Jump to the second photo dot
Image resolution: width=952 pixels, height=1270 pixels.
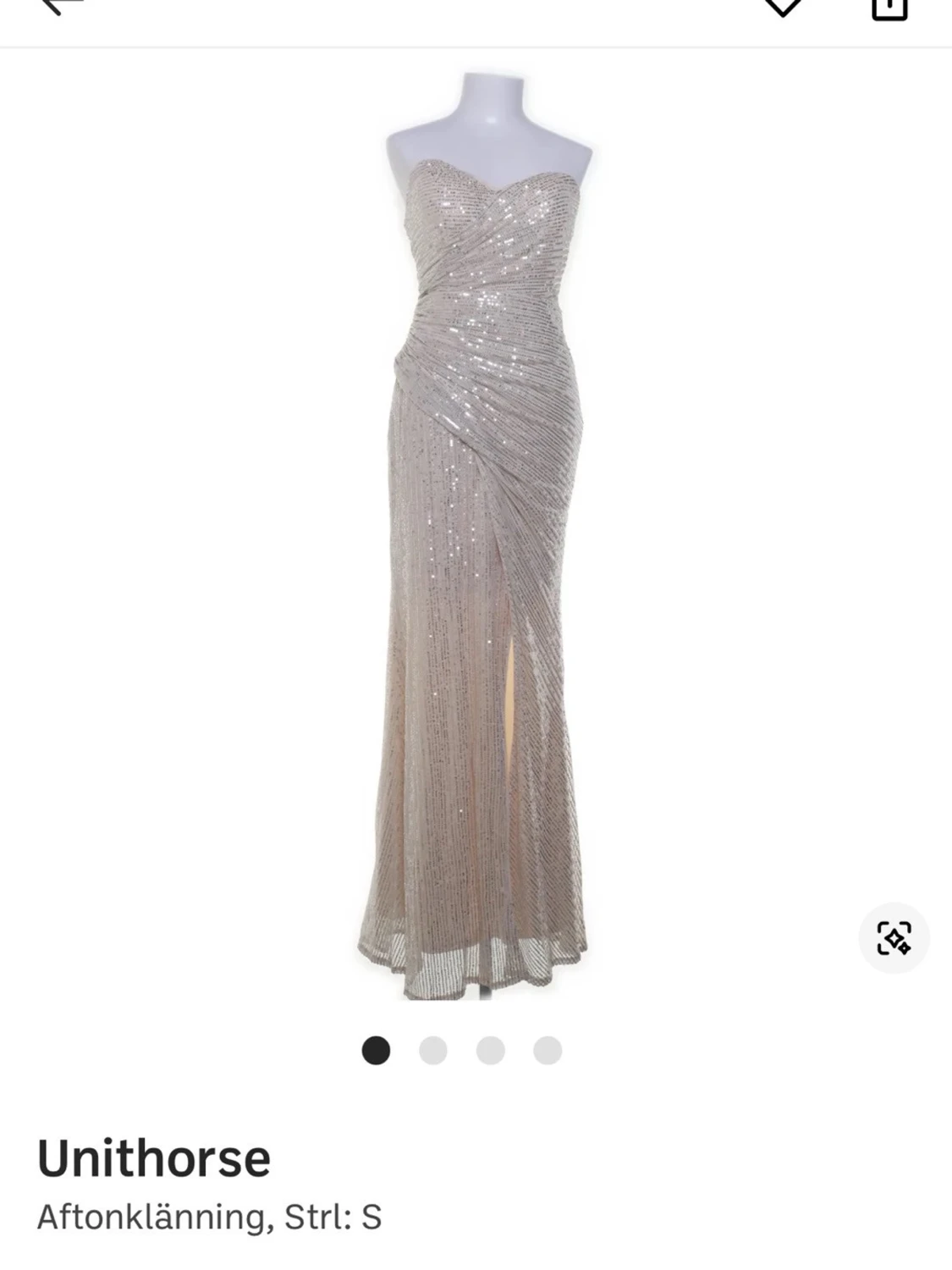pos(433,1051)
